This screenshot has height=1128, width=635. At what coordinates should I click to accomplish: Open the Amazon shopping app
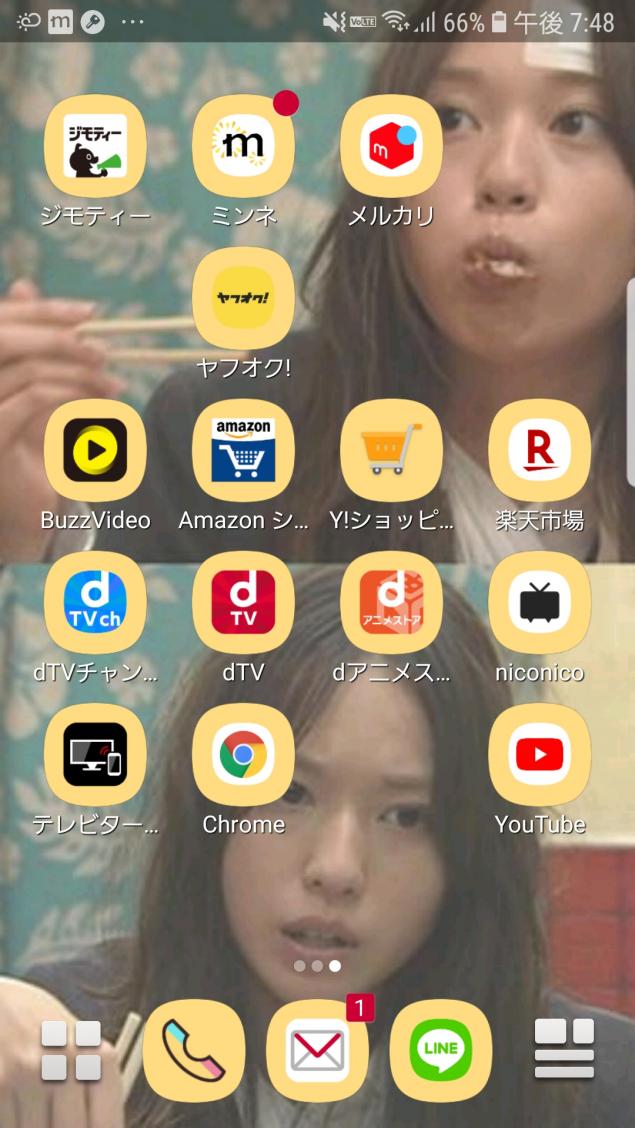pyautogui.click(x=243, y=450)
